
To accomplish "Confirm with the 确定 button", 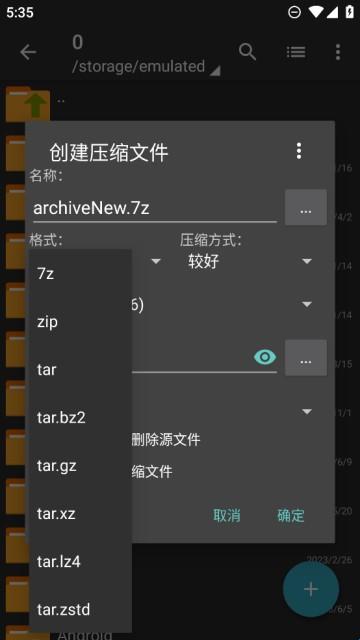I will coord(291,516).
